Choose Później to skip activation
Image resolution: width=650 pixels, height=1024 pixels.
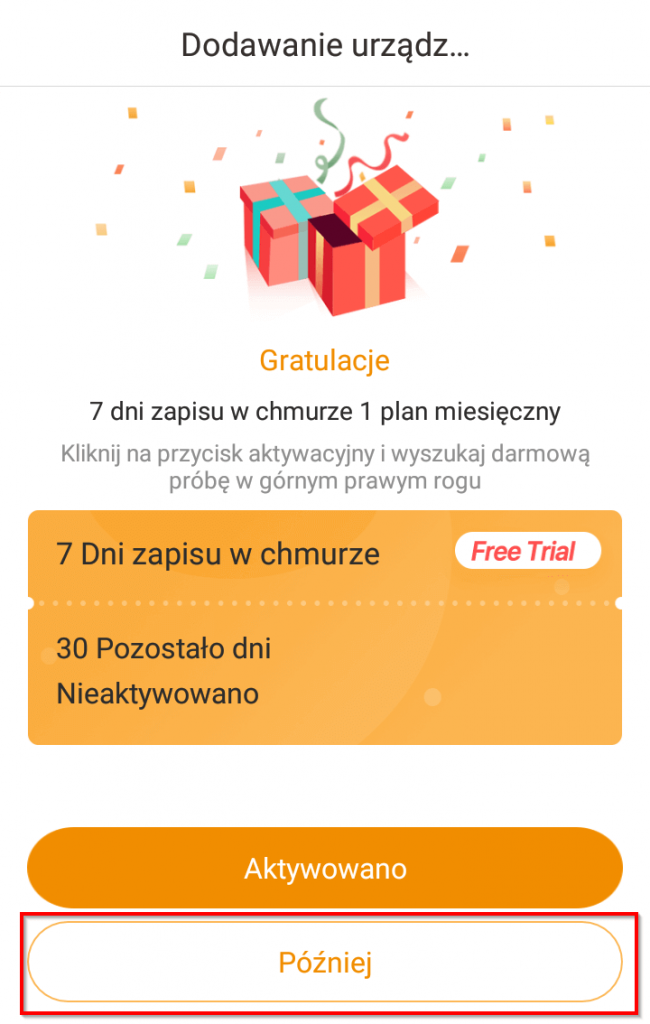(325, 962)
